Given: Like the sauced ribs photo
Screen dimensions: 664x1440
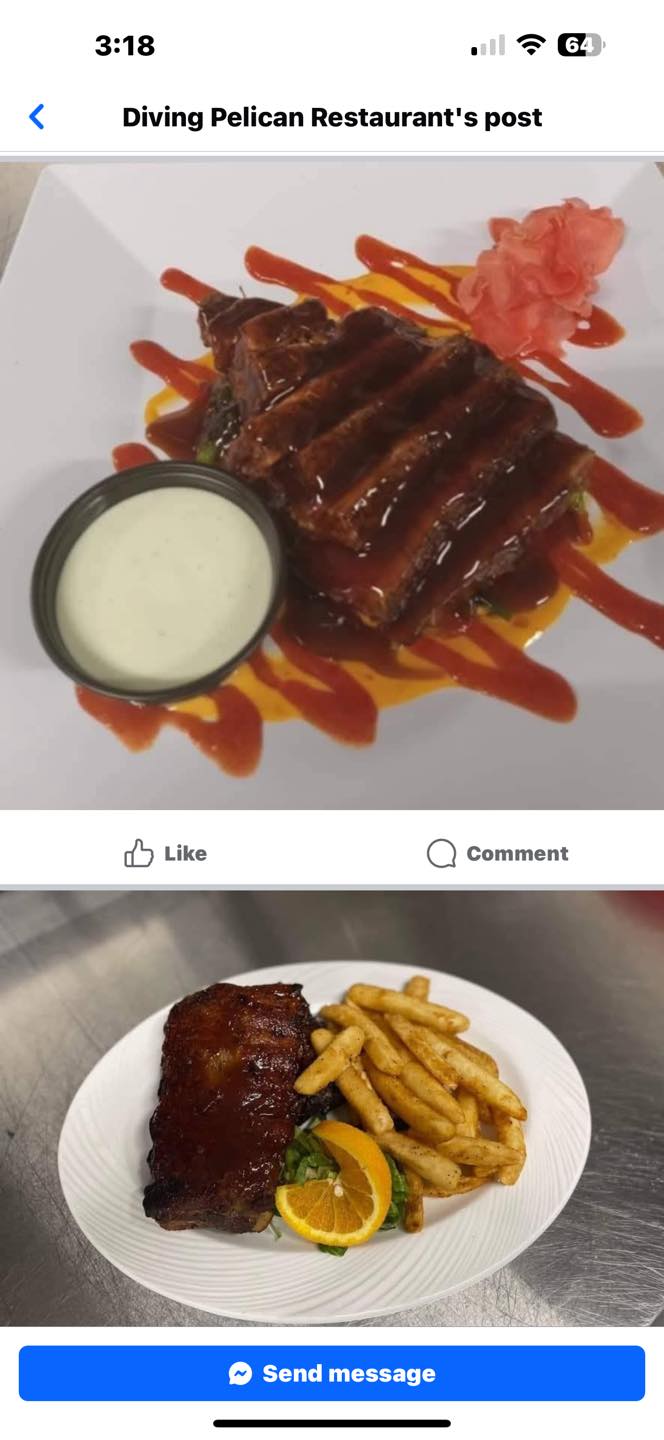Looking at the screenshot, I should tap(166, 853).
